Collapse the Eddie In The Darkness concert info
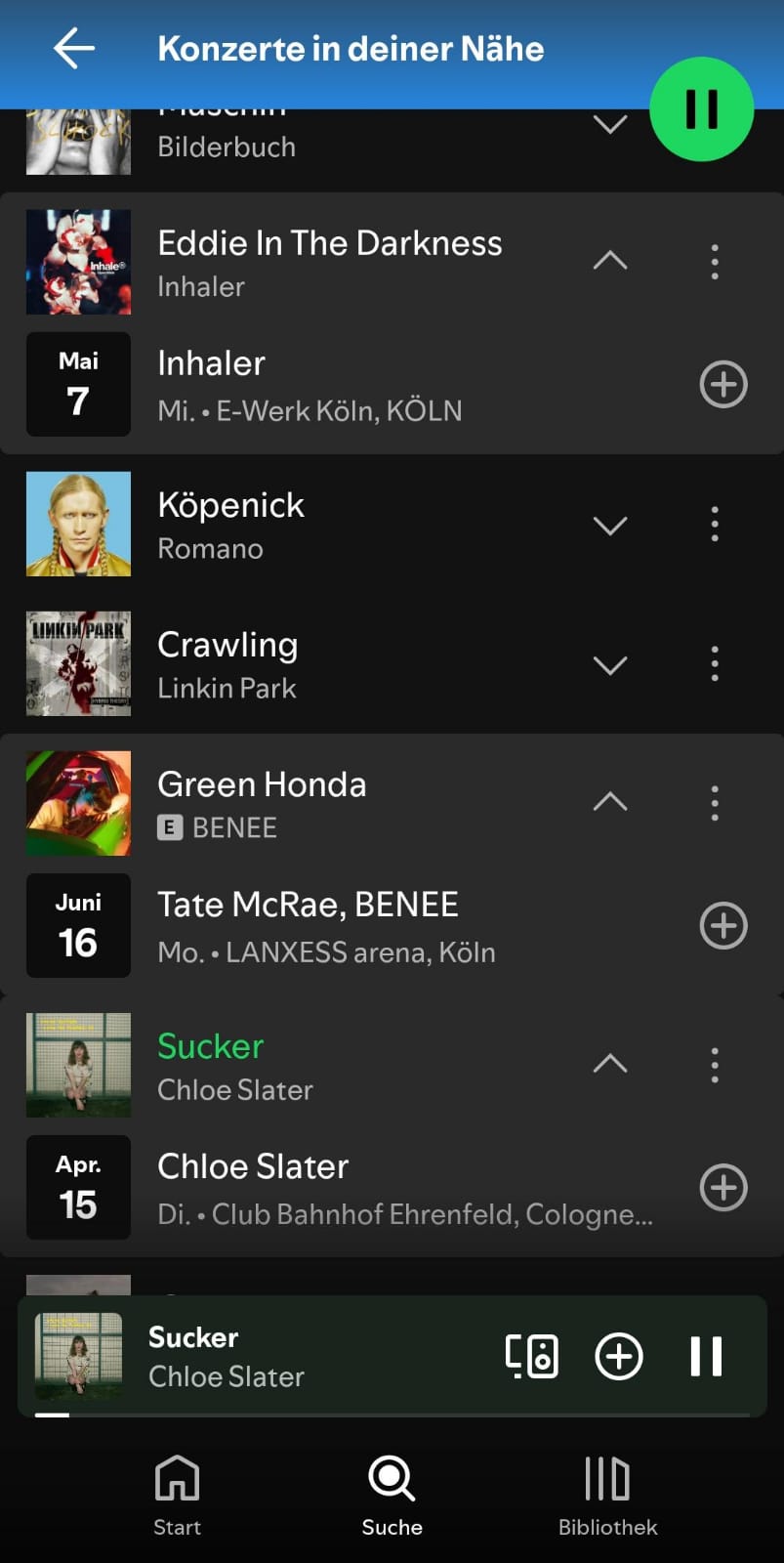The height and width of the screenshot is (1563, 784). click(610, 261)
